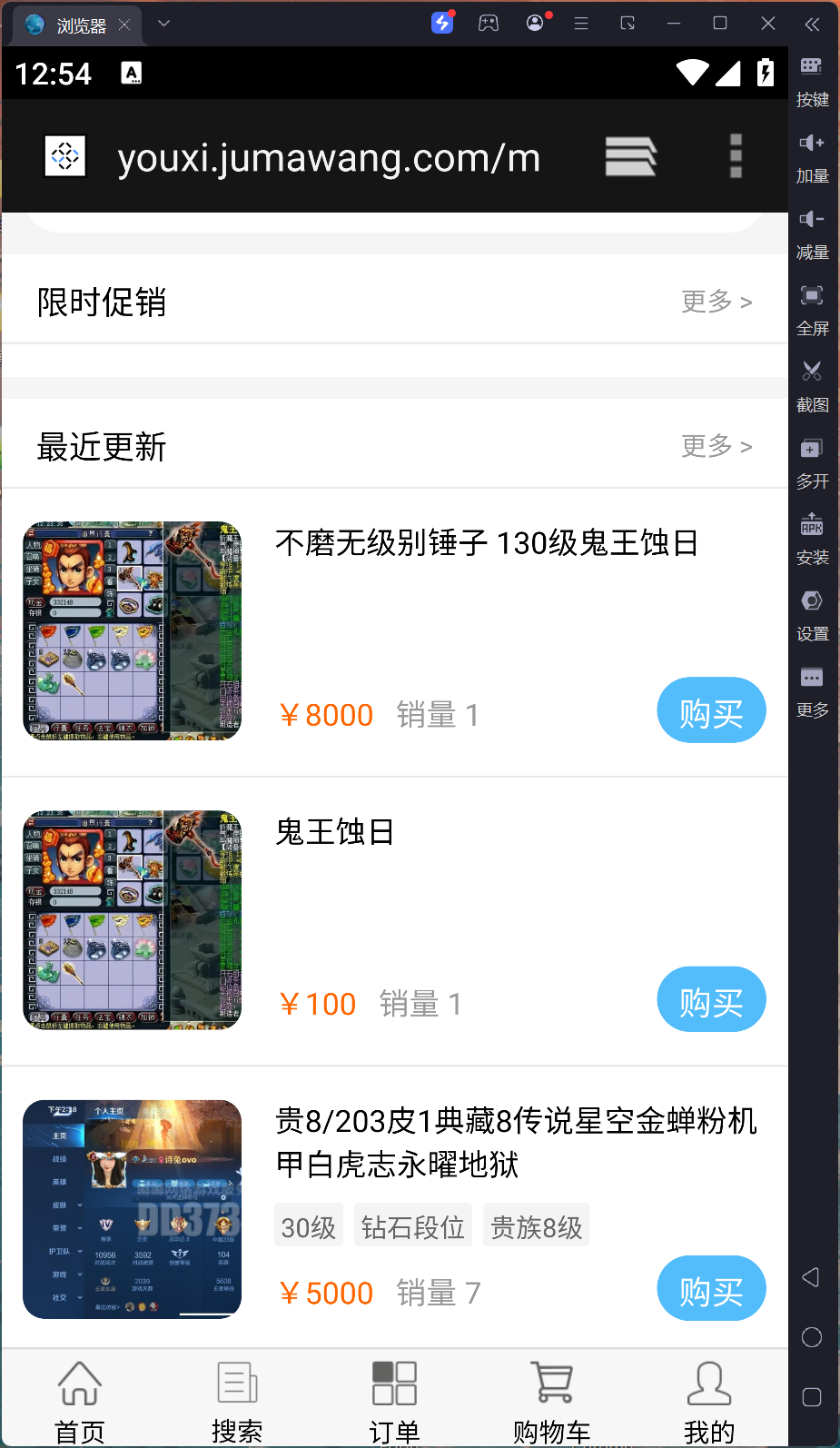The height and width of the screenshot is (1448, 840).
Task: Switch to the 浏览器 tab
Action: click(82, 25)
